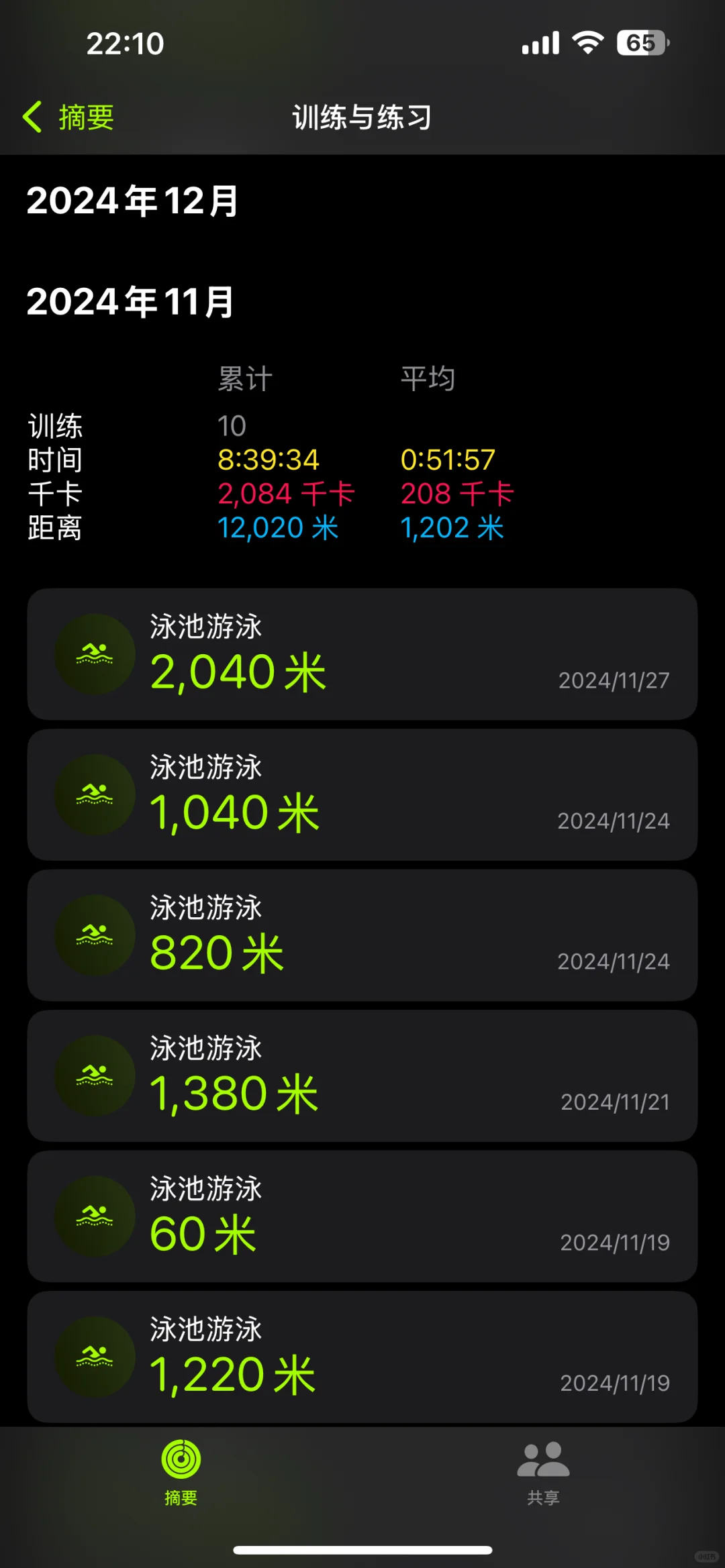
Task: View the 1,220 米 pool swim workout
Action: click(362, 1357)
